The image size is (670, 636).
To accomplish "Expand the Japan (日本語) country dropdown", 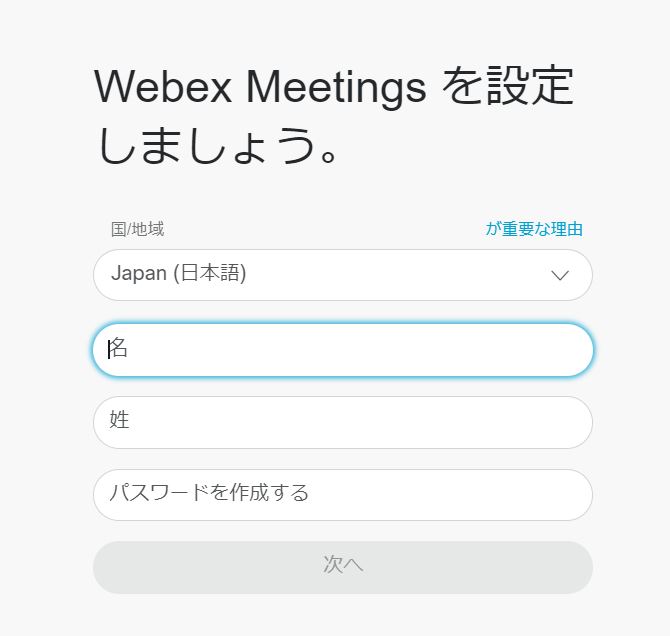I will [x=342, y=275].
